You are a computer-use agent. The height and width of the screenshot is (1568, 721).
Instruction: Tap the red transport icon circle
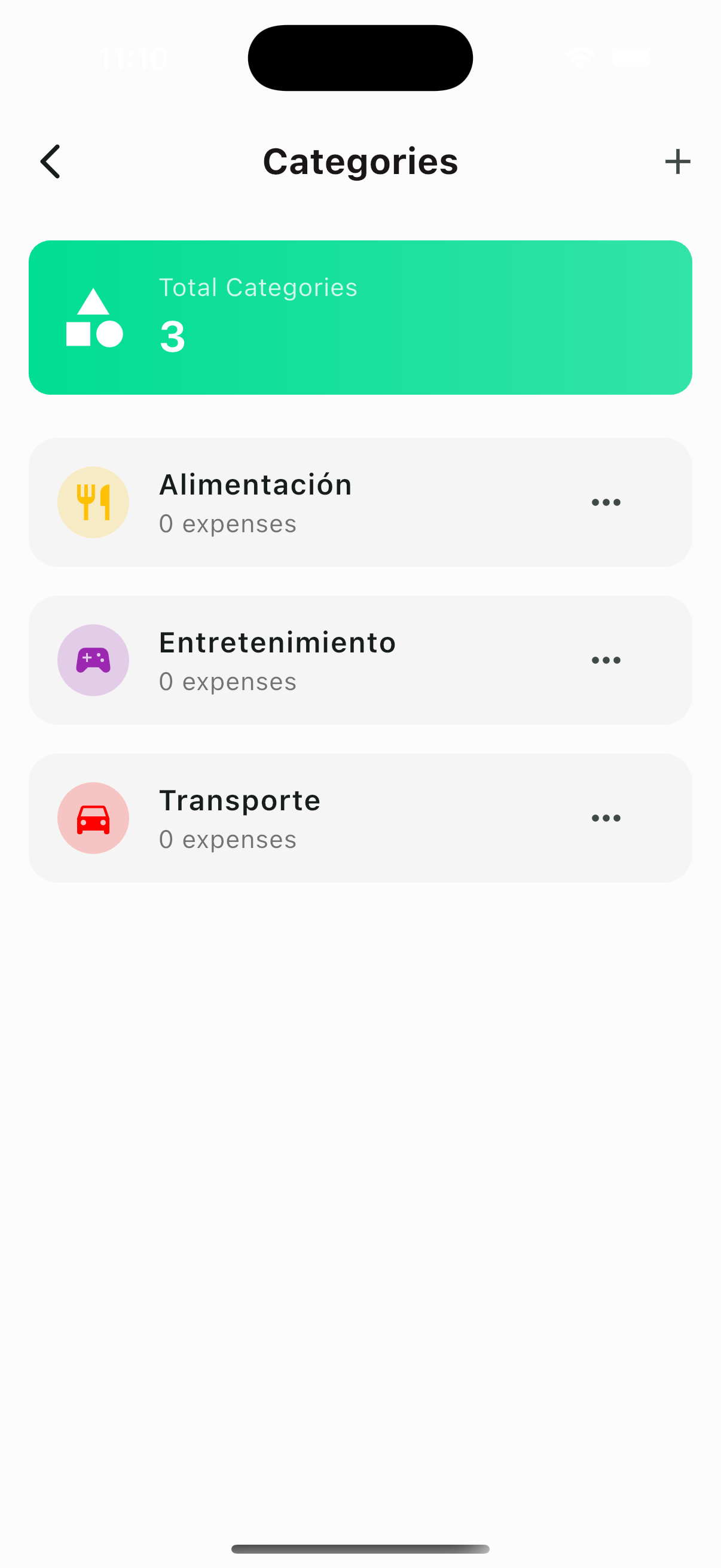click(93, 818)
